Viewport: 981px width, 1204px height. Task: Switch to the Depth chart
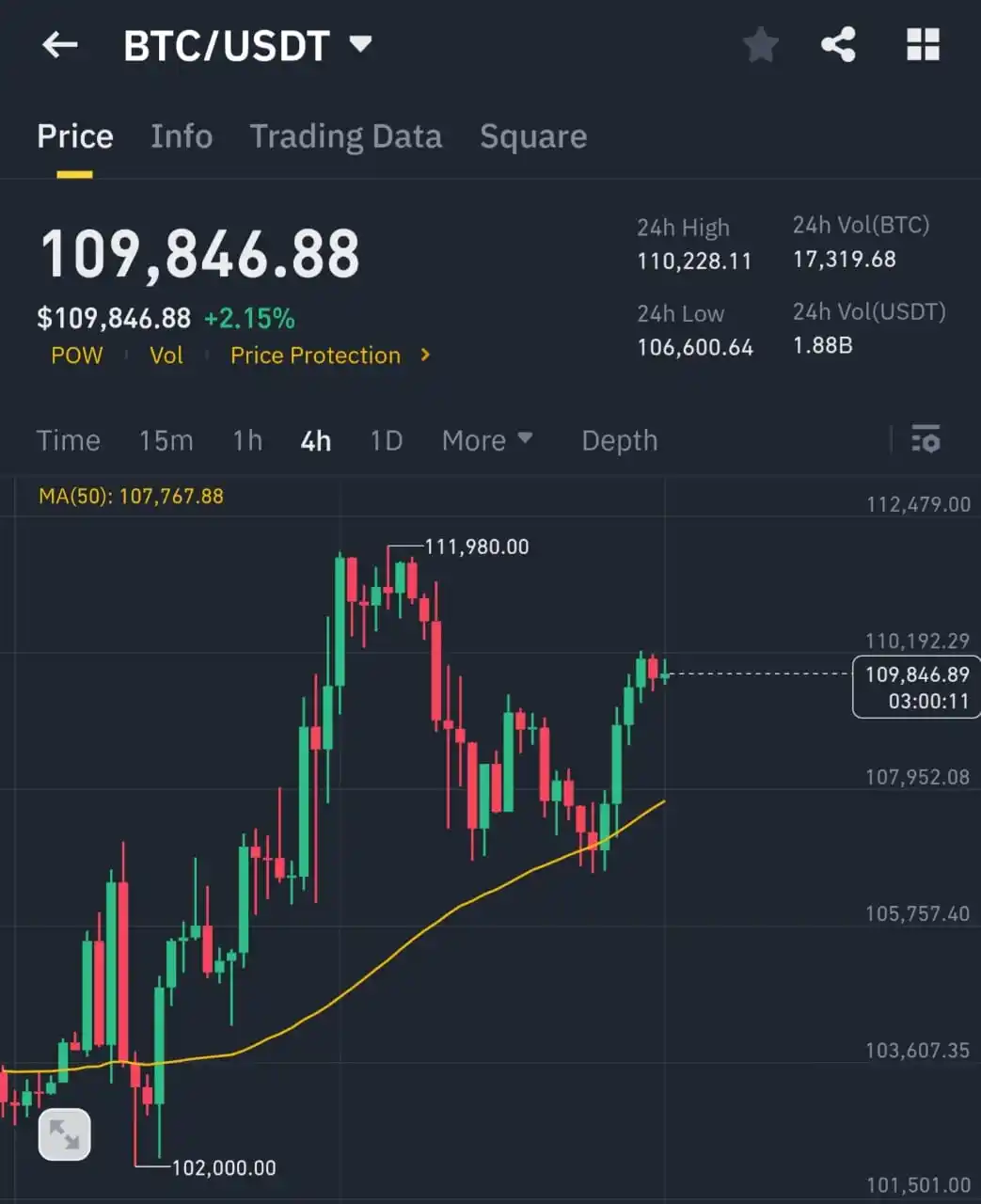coord(619,440)
